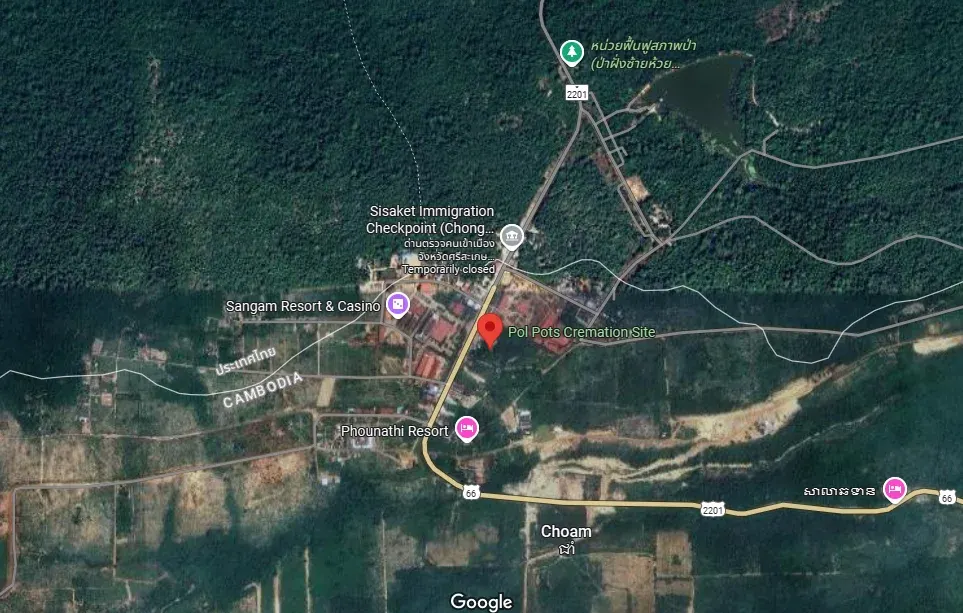Tap the red Pol Pots Cremation Site pin

click(x=489, y=329)
